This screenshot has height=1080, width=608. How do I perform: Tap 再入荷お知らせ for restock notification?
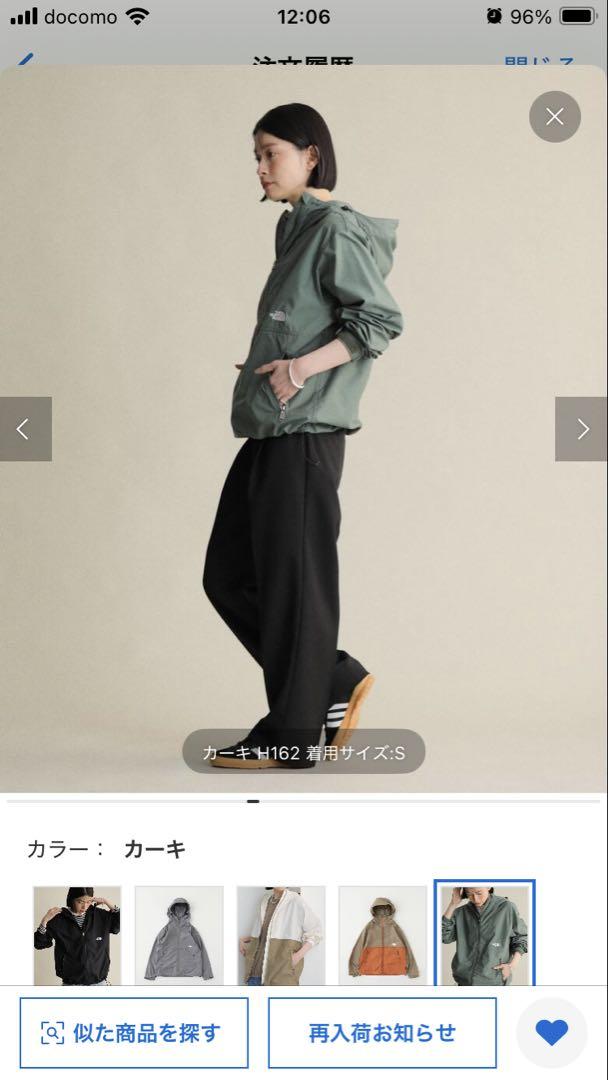tap(382, 1032)
